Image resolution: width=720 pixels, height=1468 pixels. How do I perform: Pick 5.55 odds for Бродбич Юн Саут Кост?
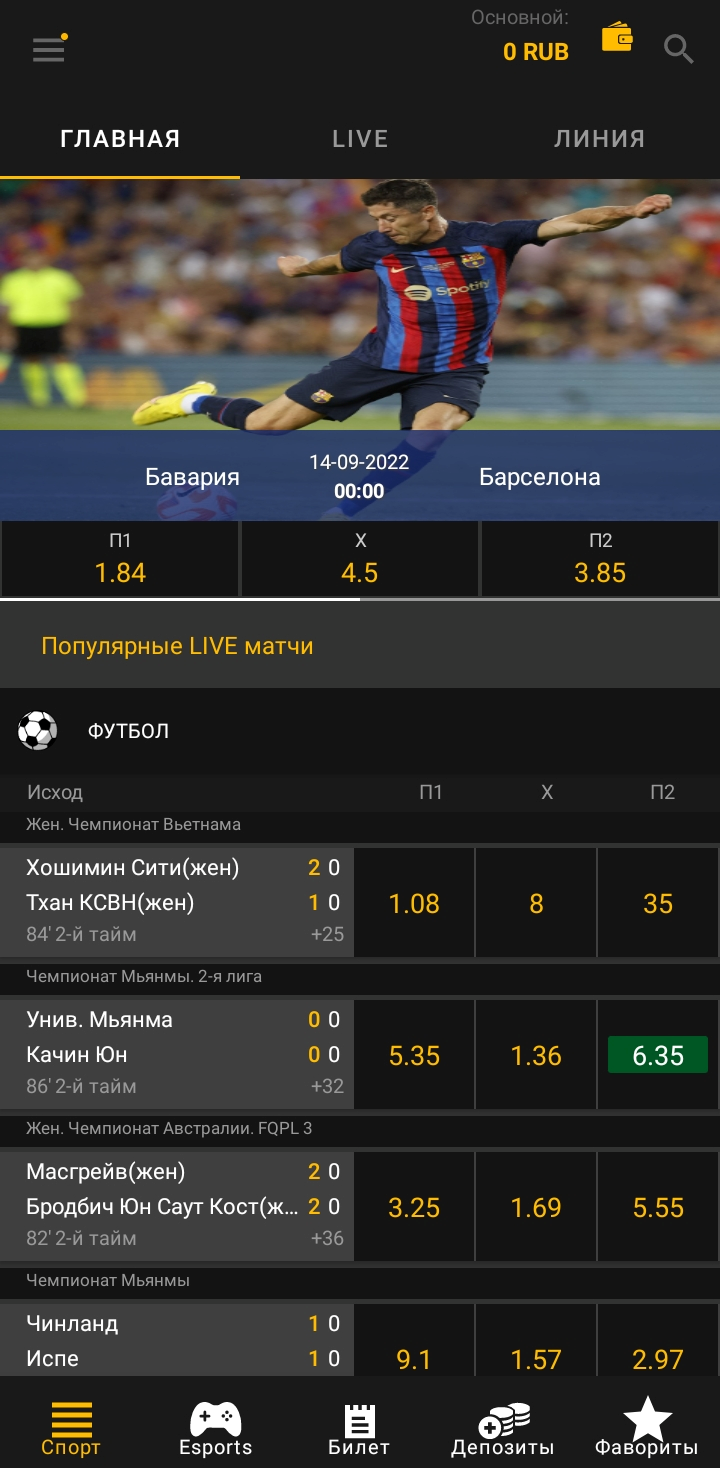click(658, 1207)
